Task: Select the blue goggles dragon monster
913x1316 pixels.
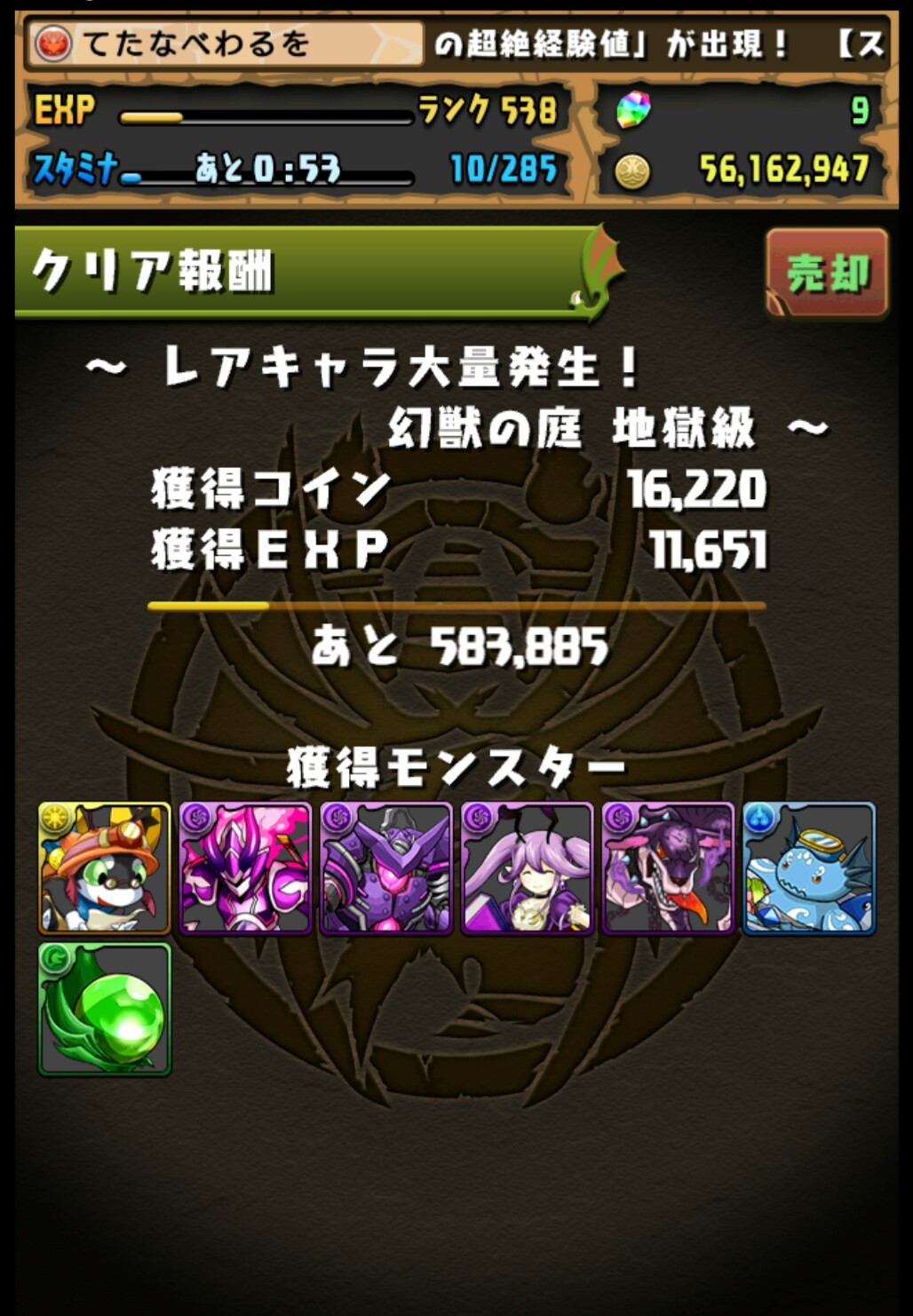Action: 809,868
